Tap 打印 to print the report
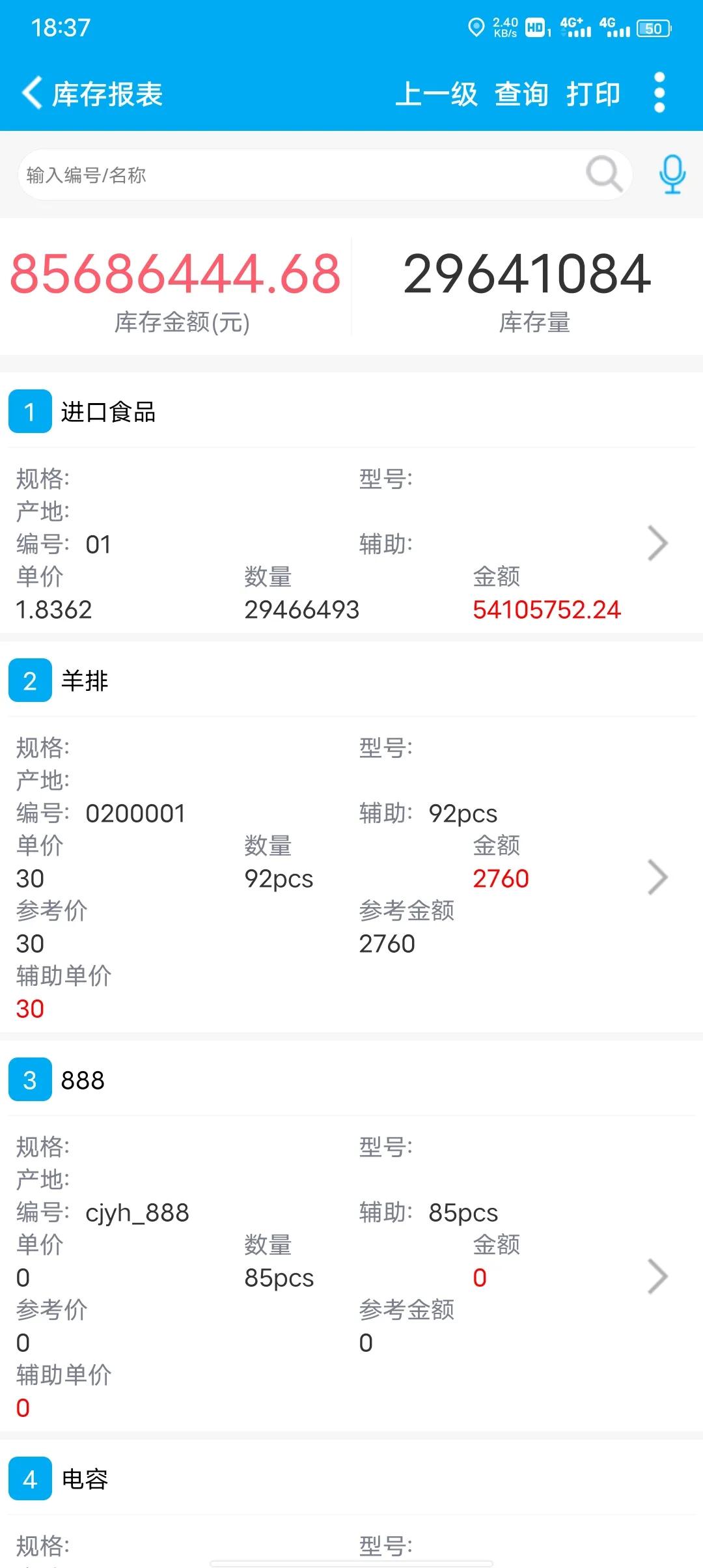The width and height of the screenshot is (703, 1568). (593, 93)
